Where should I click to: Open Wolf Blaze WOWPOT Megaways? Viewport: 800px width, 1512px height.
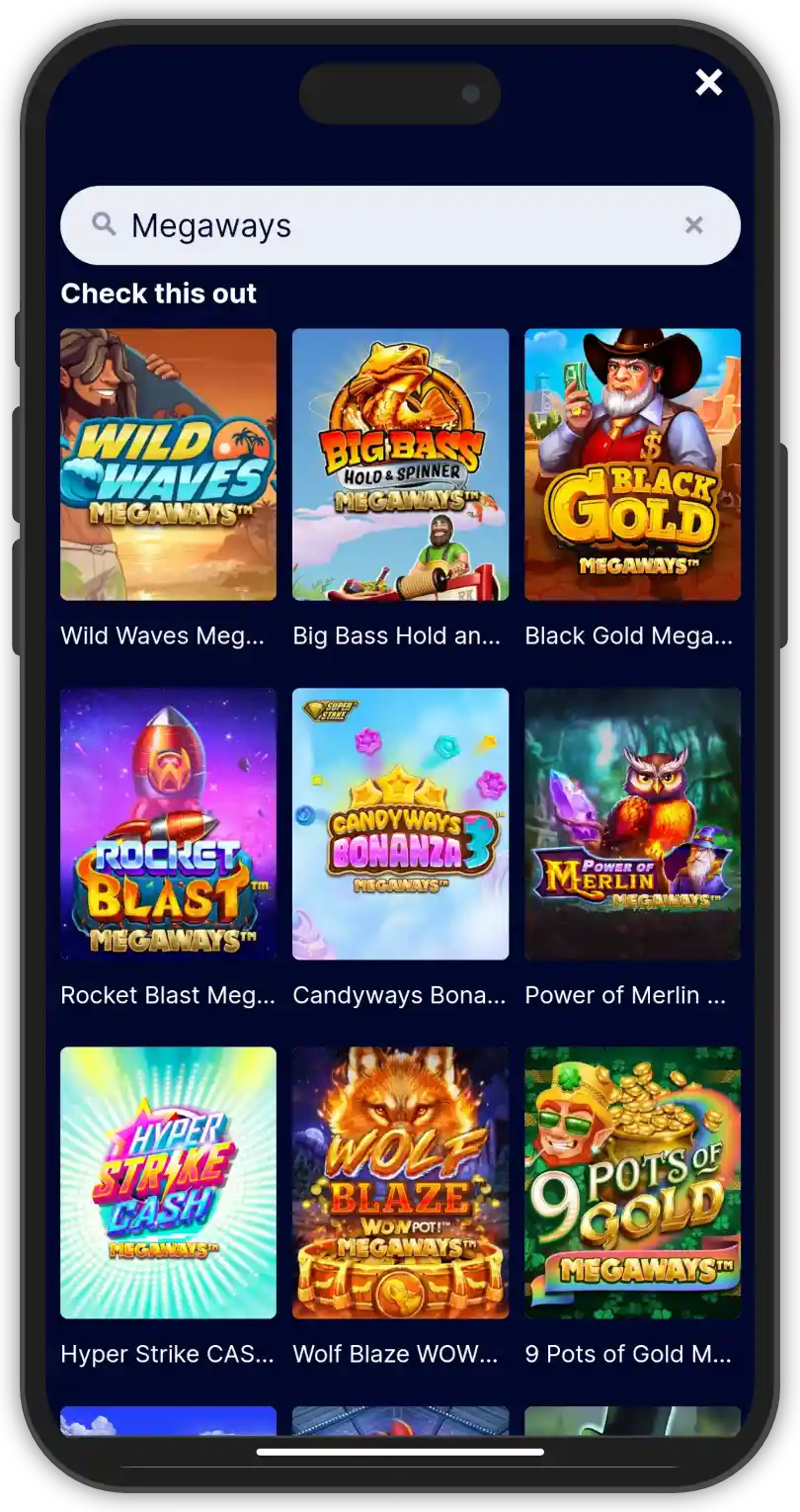coord(400,1182)
